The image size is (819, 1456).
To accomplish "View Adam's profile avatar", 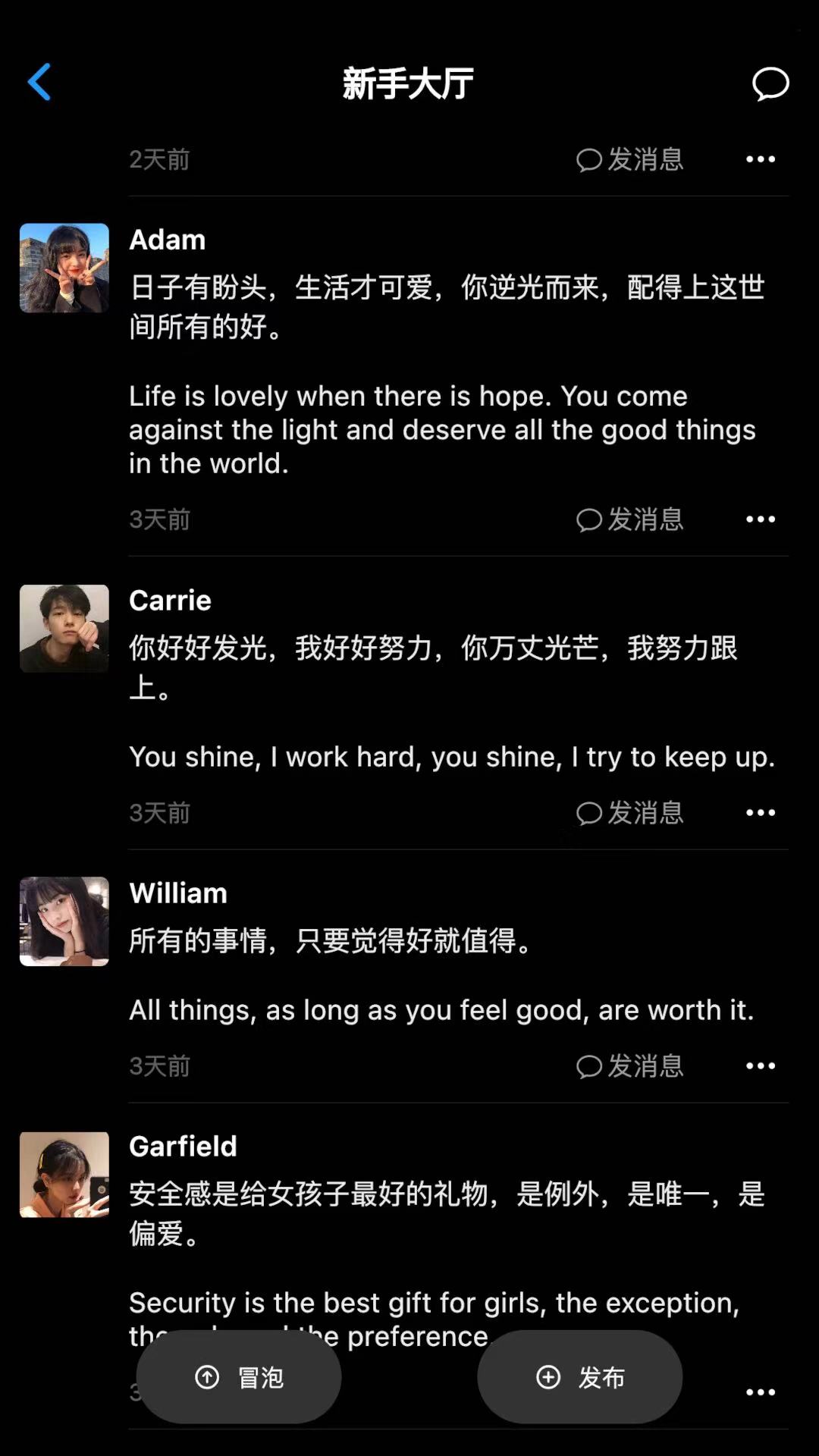I will [64, 268].
